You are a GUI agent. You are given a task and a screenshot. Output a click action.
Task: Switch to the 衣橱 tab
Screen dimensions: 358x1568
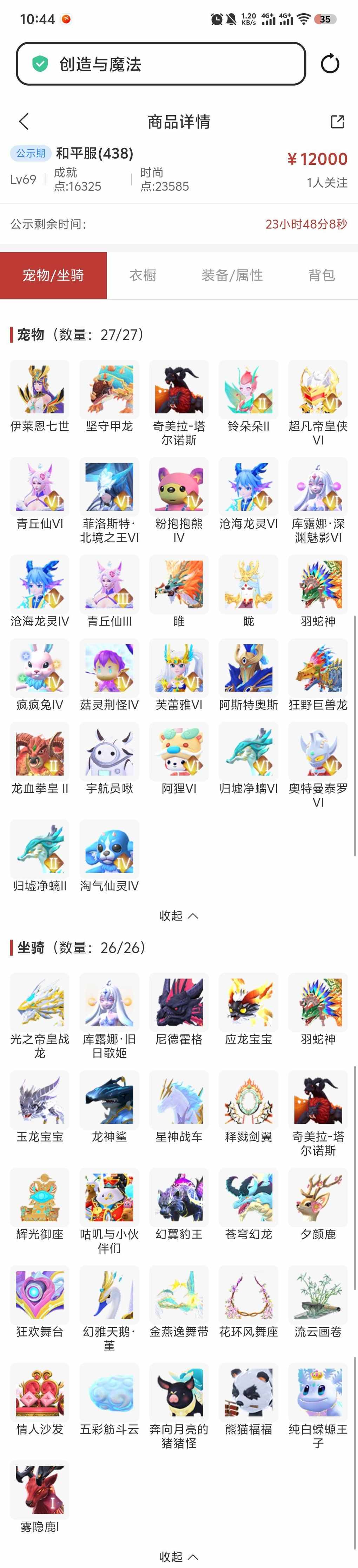point(143,276)
